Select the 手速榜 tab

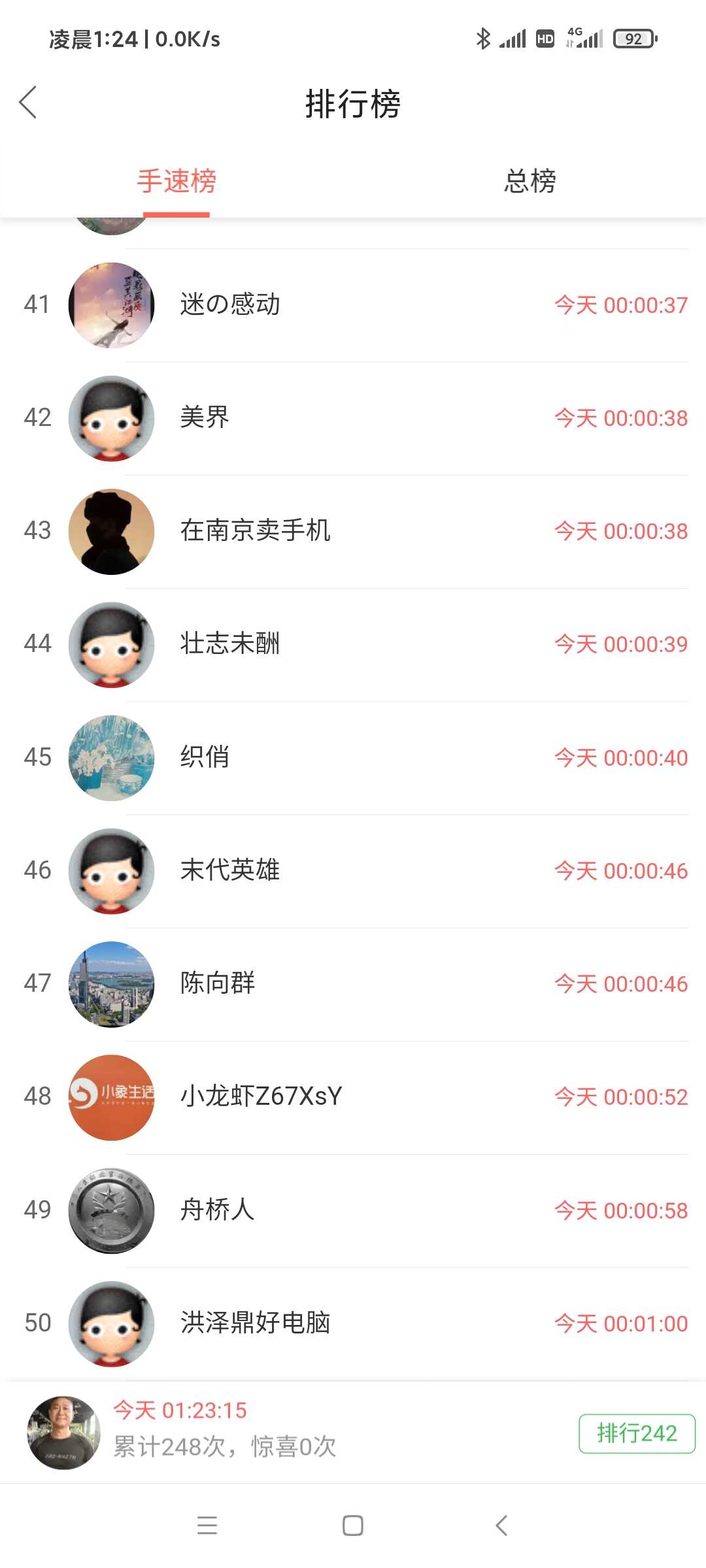click(176, 181)
